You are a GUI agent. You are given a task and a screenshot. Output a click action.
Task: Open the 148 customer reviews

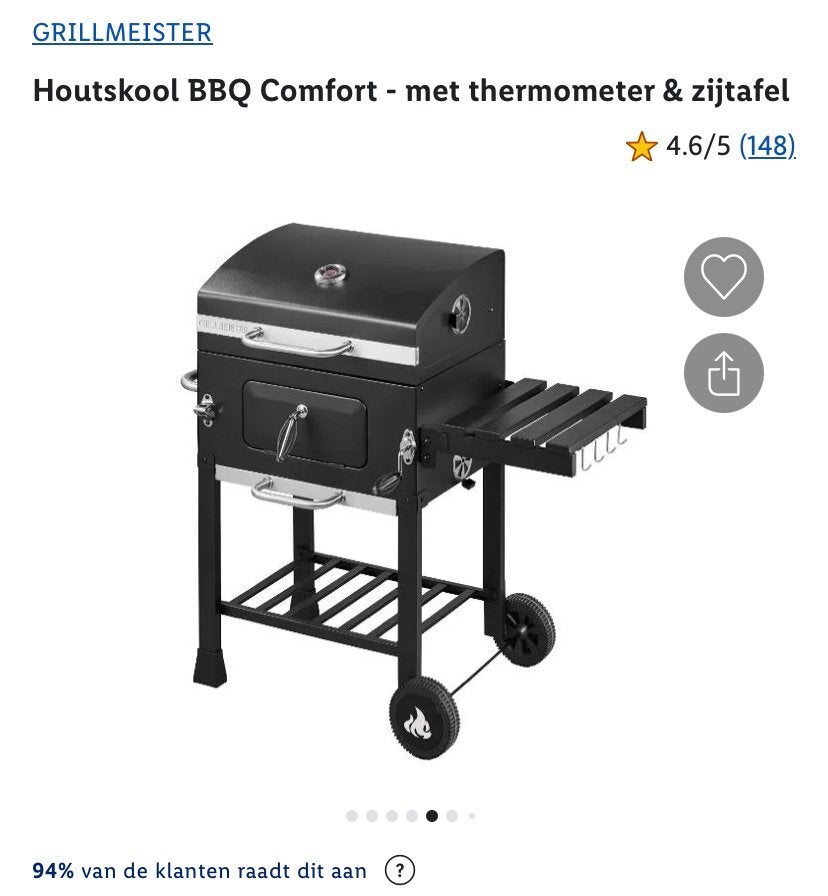click(x=767, y=146)
